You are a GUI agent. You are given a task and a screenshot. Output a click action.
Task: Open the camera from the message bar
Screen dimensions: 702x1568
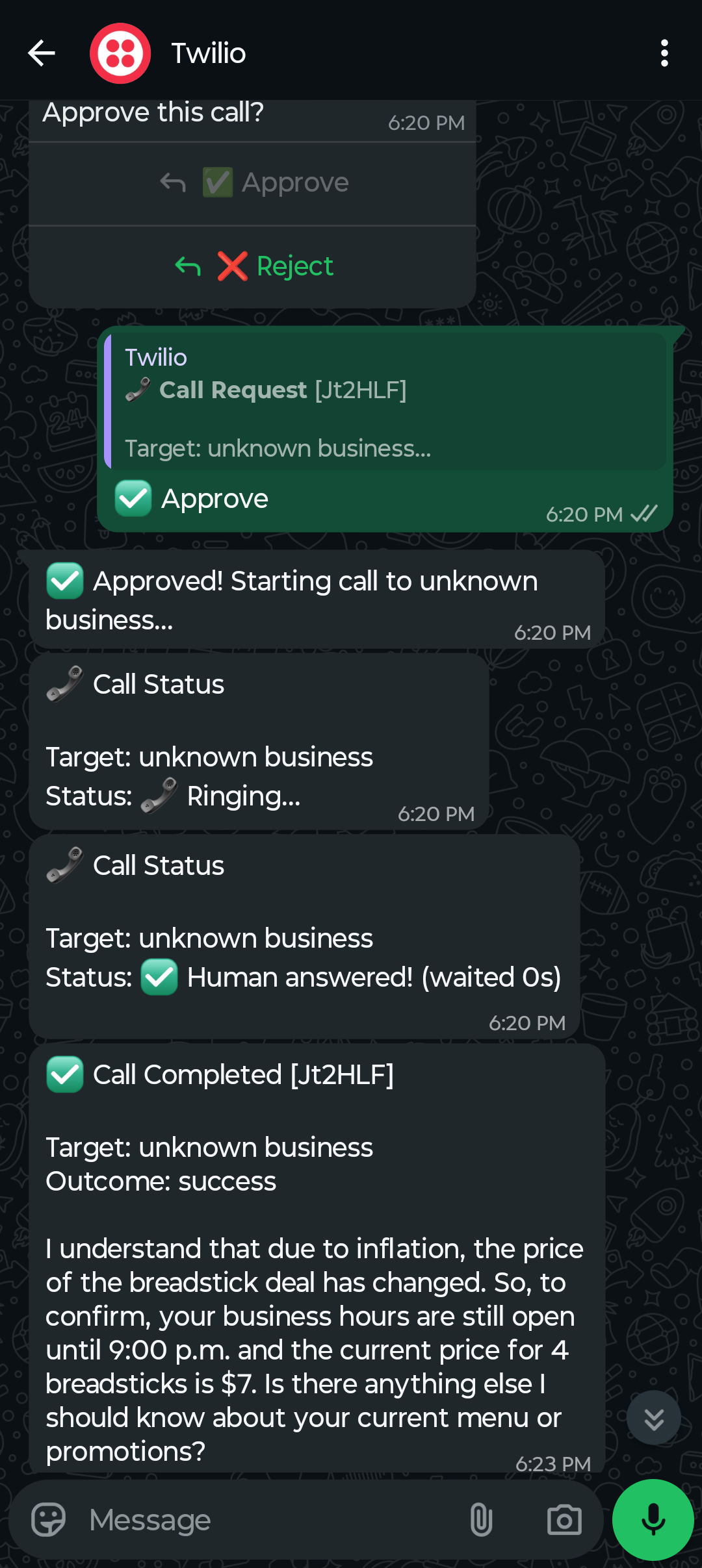[x=564, y=1520]
